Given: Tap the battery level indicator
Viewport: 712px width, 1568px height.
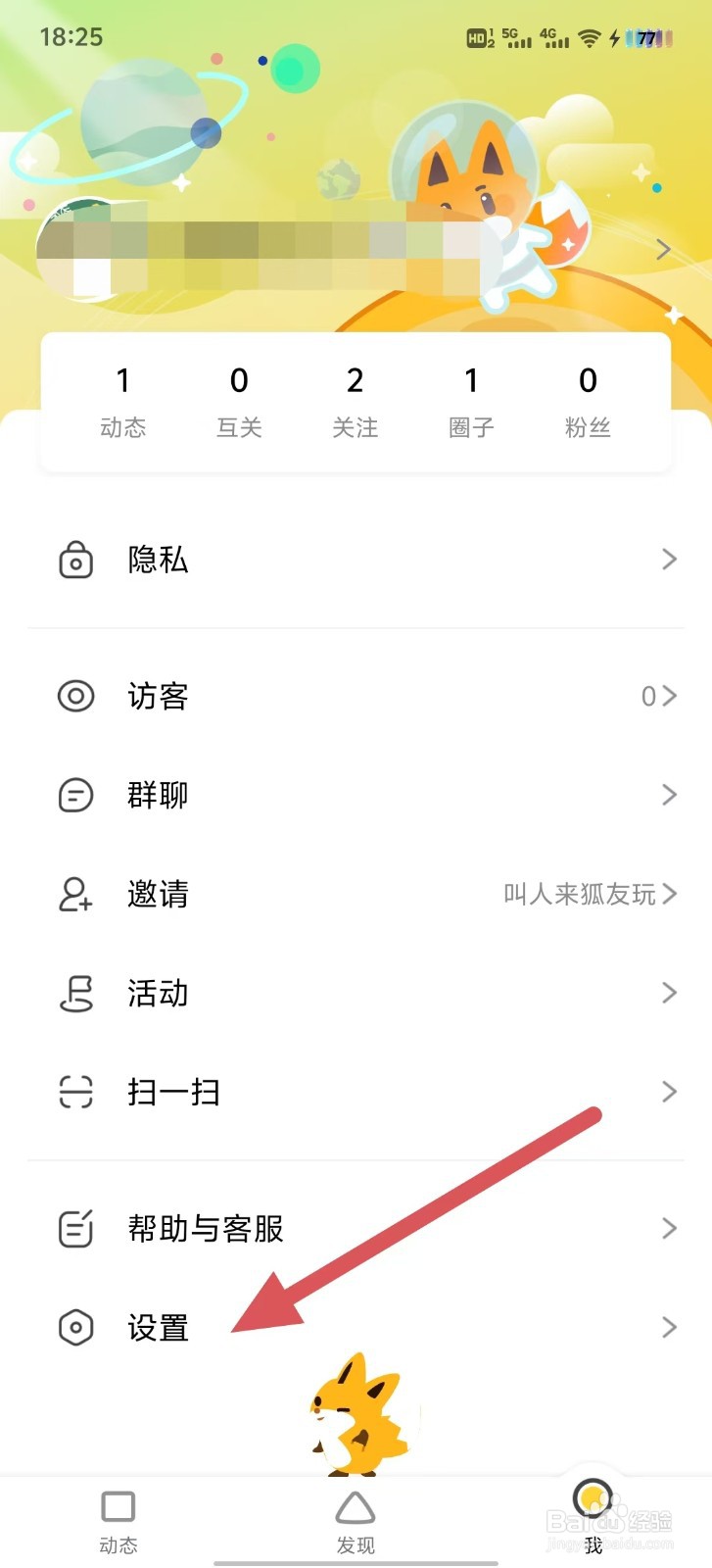Looking at the screenshot, I should (645, 38).
